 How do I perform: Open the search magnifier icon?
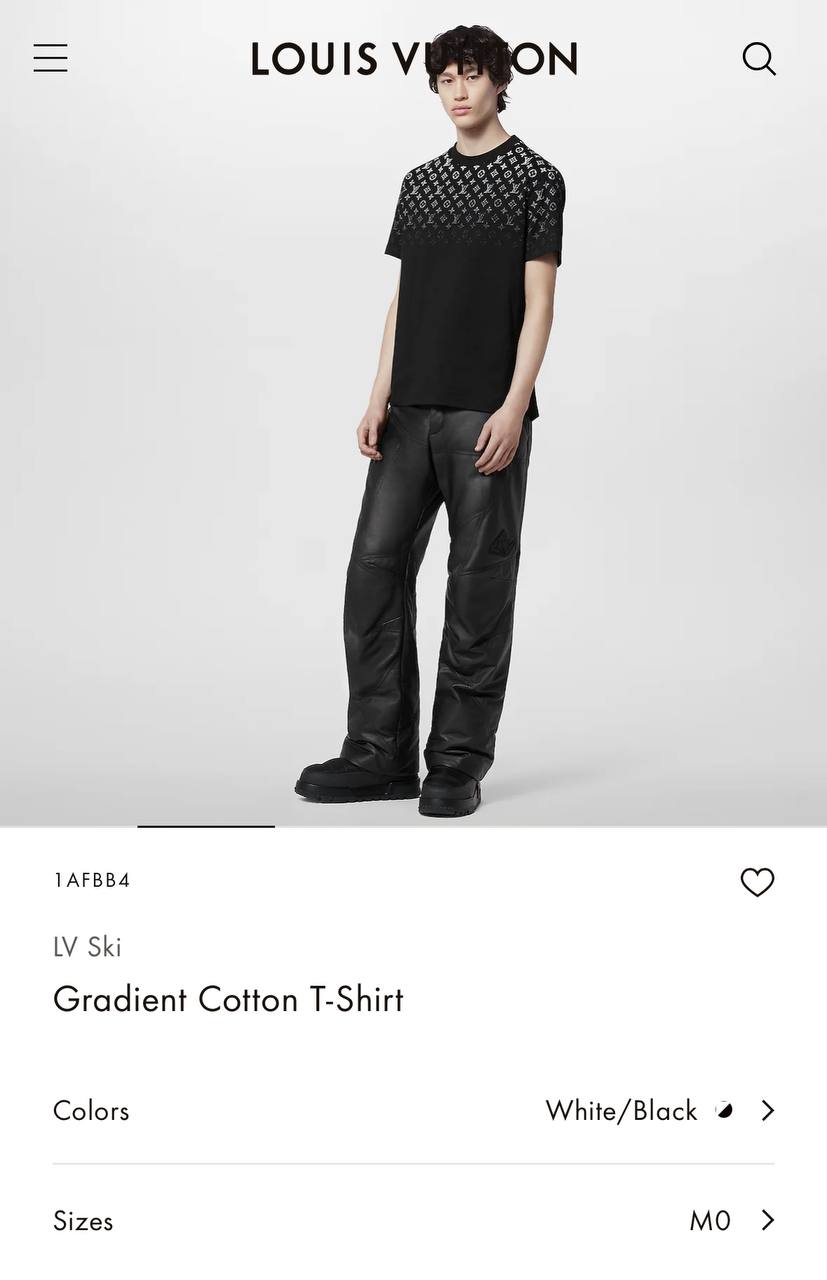(x=759, y=59)
